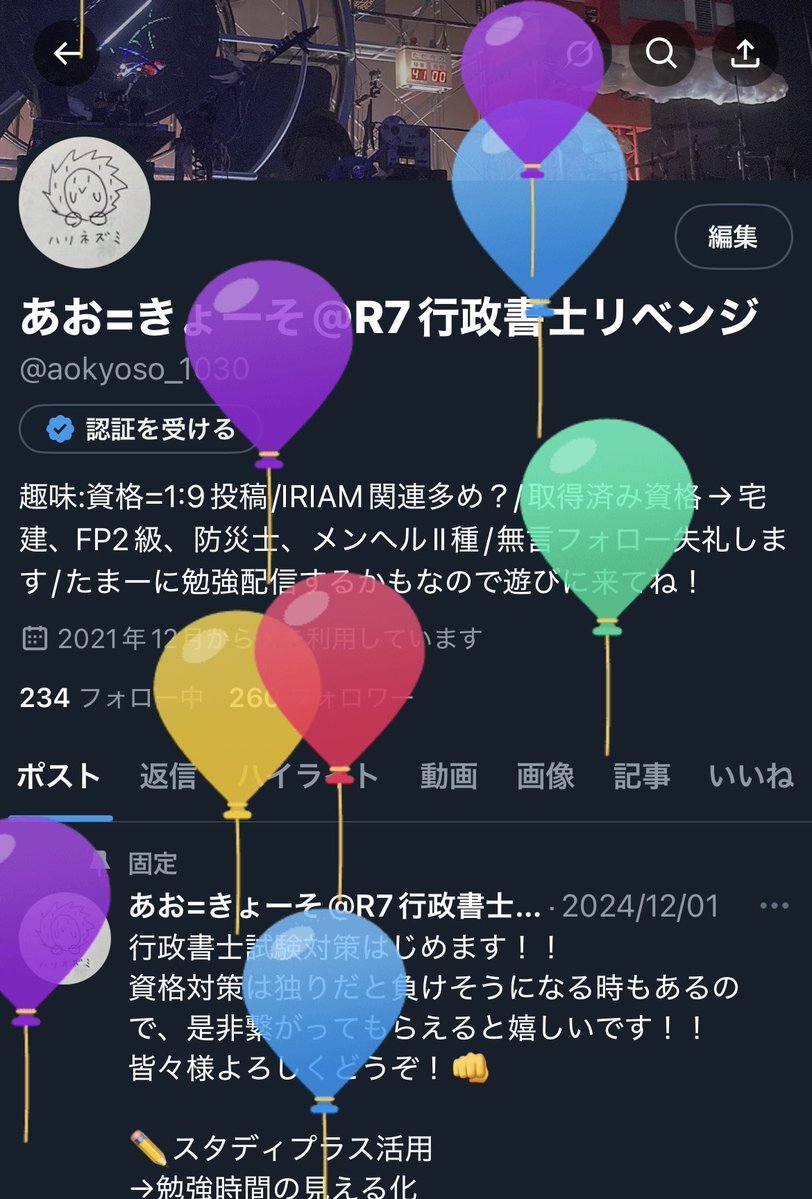
Task: Switch to the いいね likes tab
Action: 750,775
